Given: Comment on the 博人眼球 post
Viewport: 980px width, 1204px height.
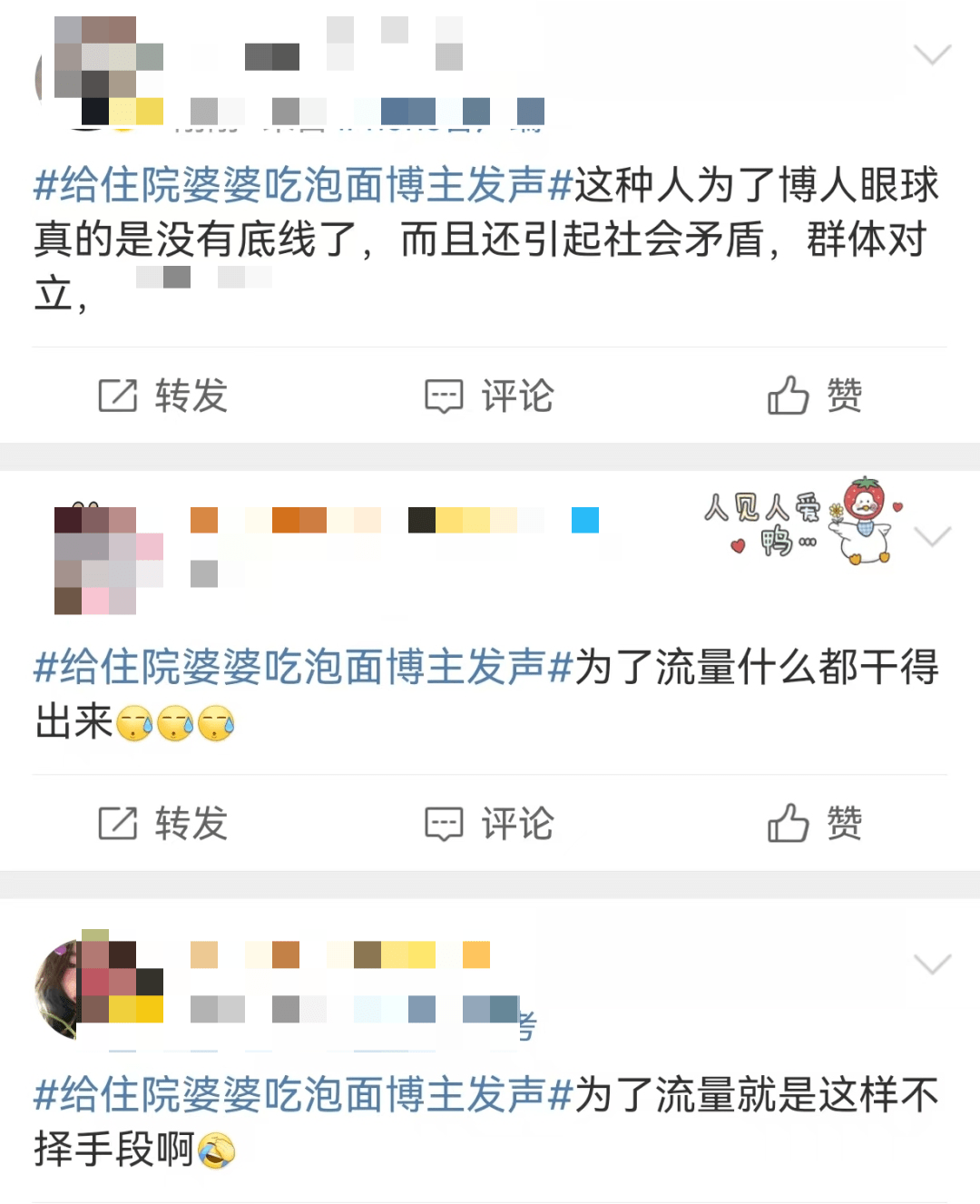Looking at the screenshot, I should [x=490, y=396].
